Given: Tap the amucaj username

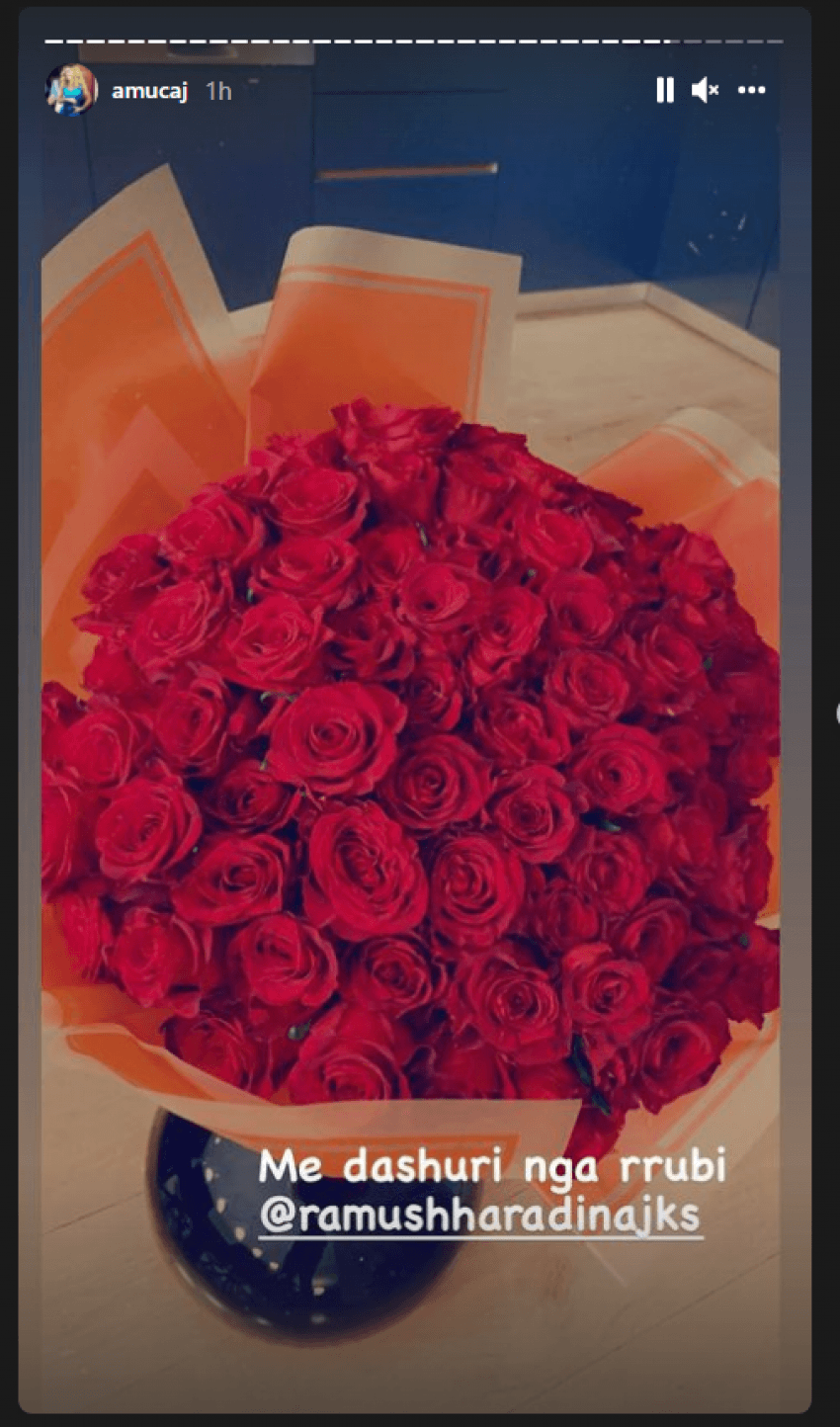Looking at the screenshot, I should coord(149,91).
